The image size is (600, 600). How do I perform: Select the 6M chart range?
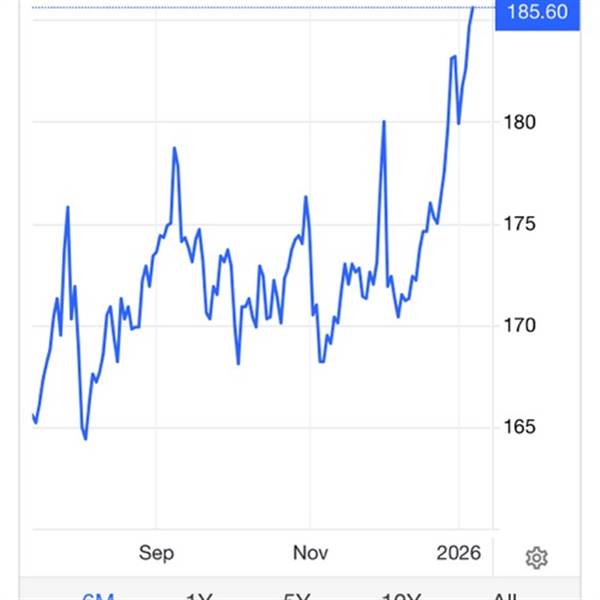98,596
